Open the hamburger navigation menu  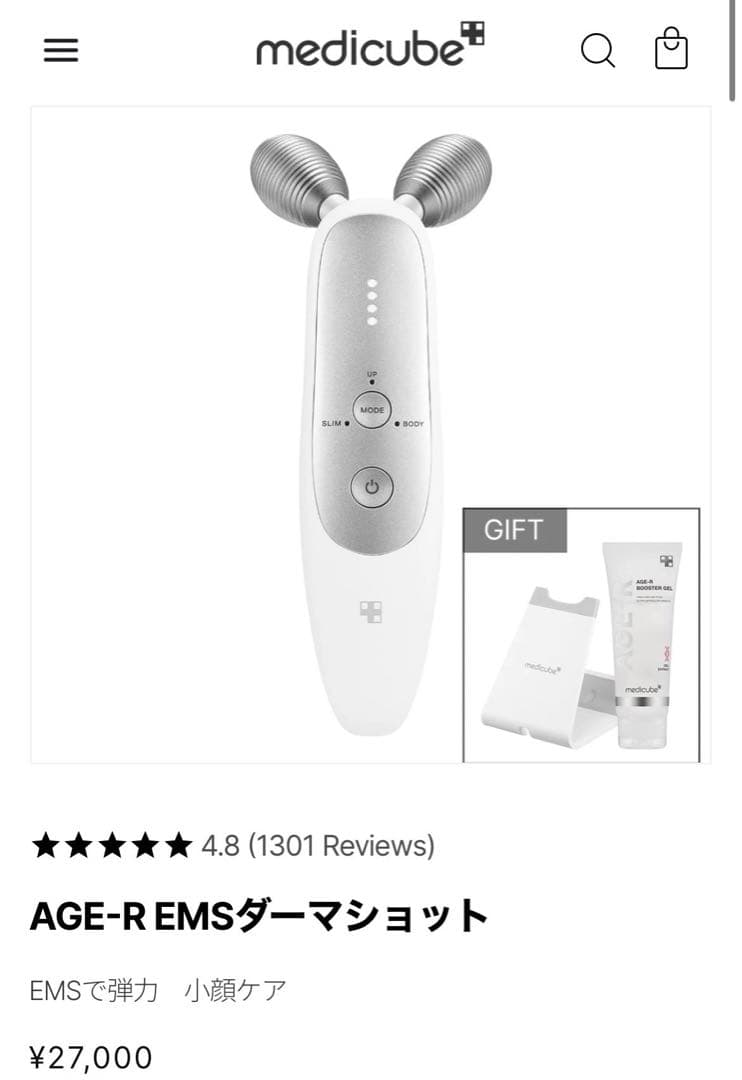[x=61, y=50]
